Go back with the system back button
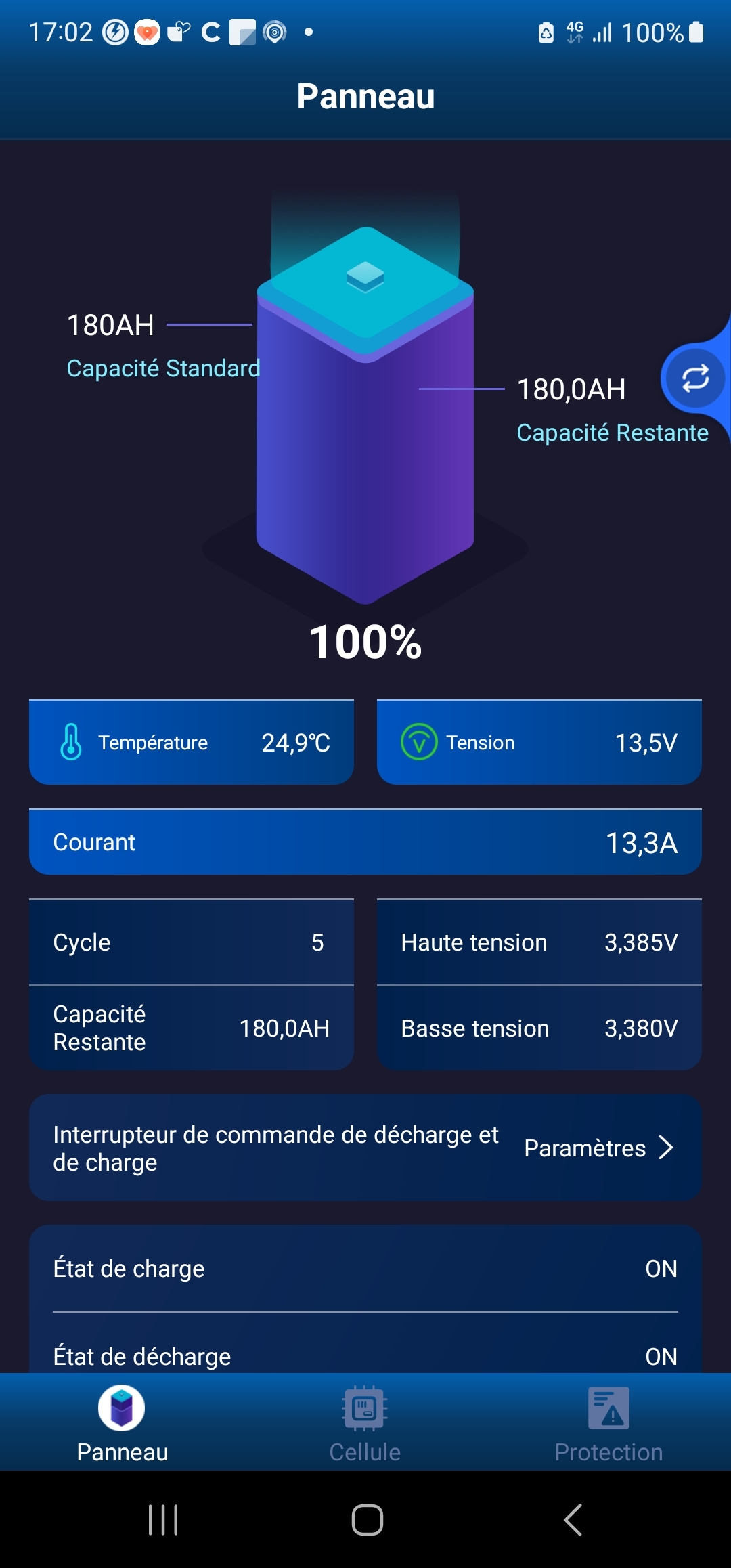 tap(573, 1520)
